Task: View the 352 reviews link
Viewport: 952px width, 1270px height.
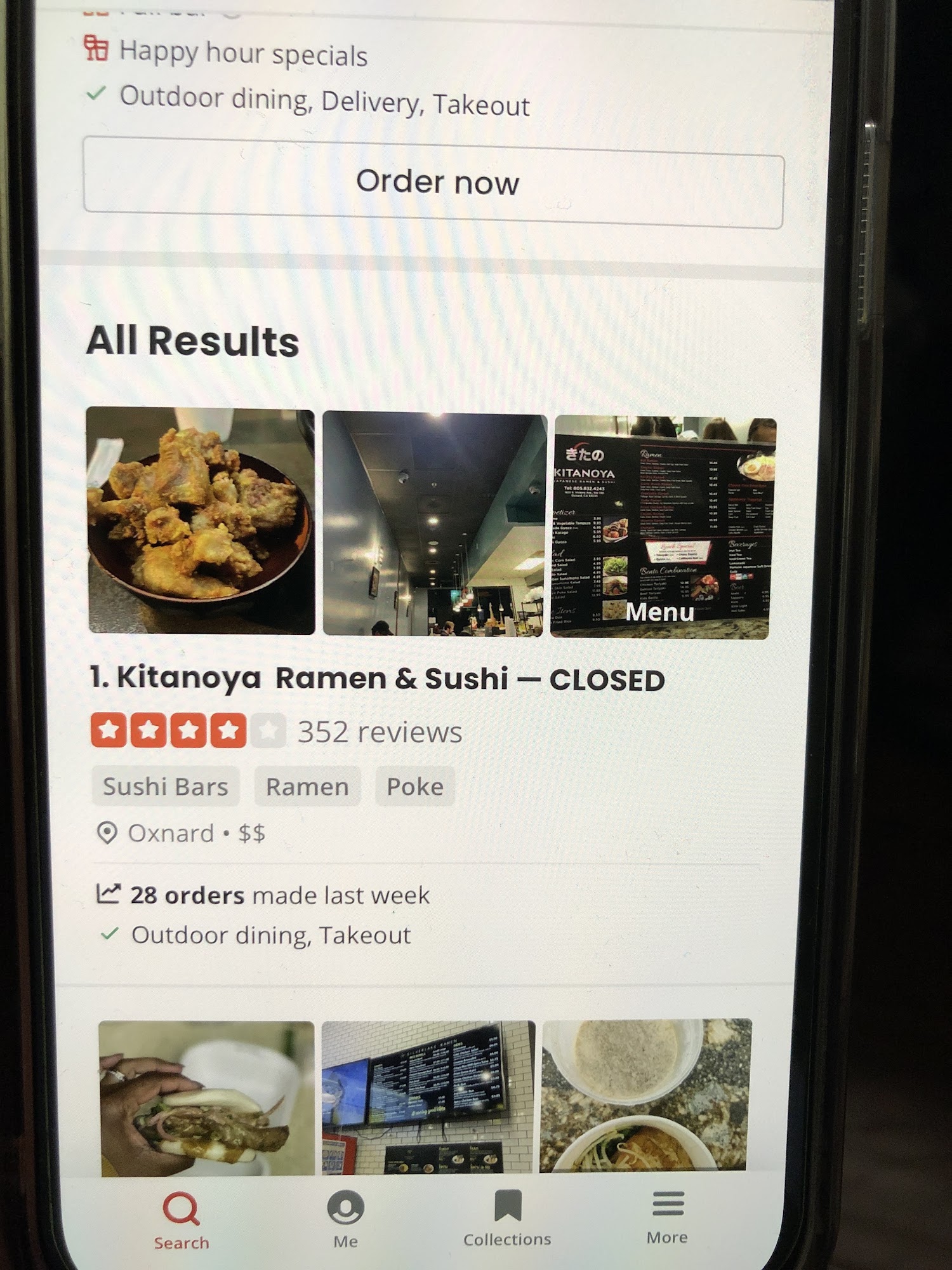Action: [379, 732]
